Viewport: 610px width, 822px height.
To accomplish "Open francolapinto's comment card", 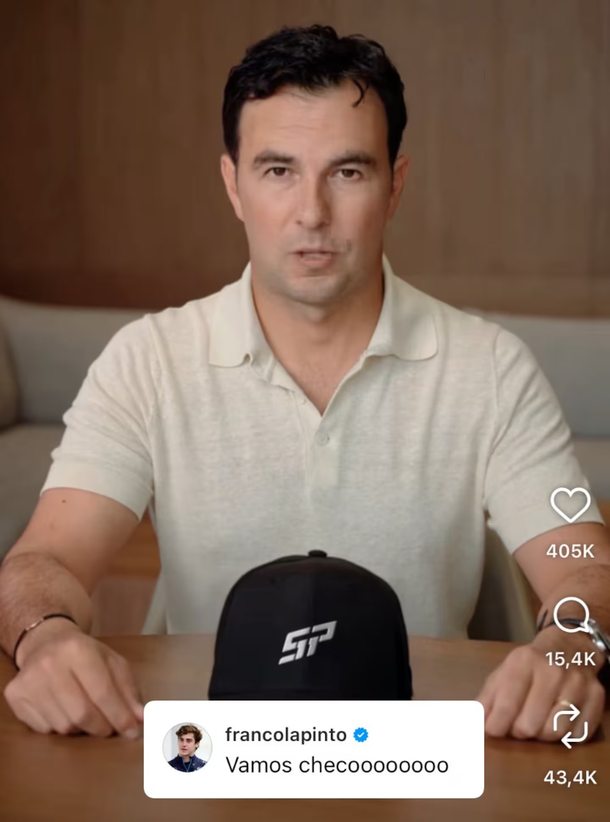I will coord(313,750).
